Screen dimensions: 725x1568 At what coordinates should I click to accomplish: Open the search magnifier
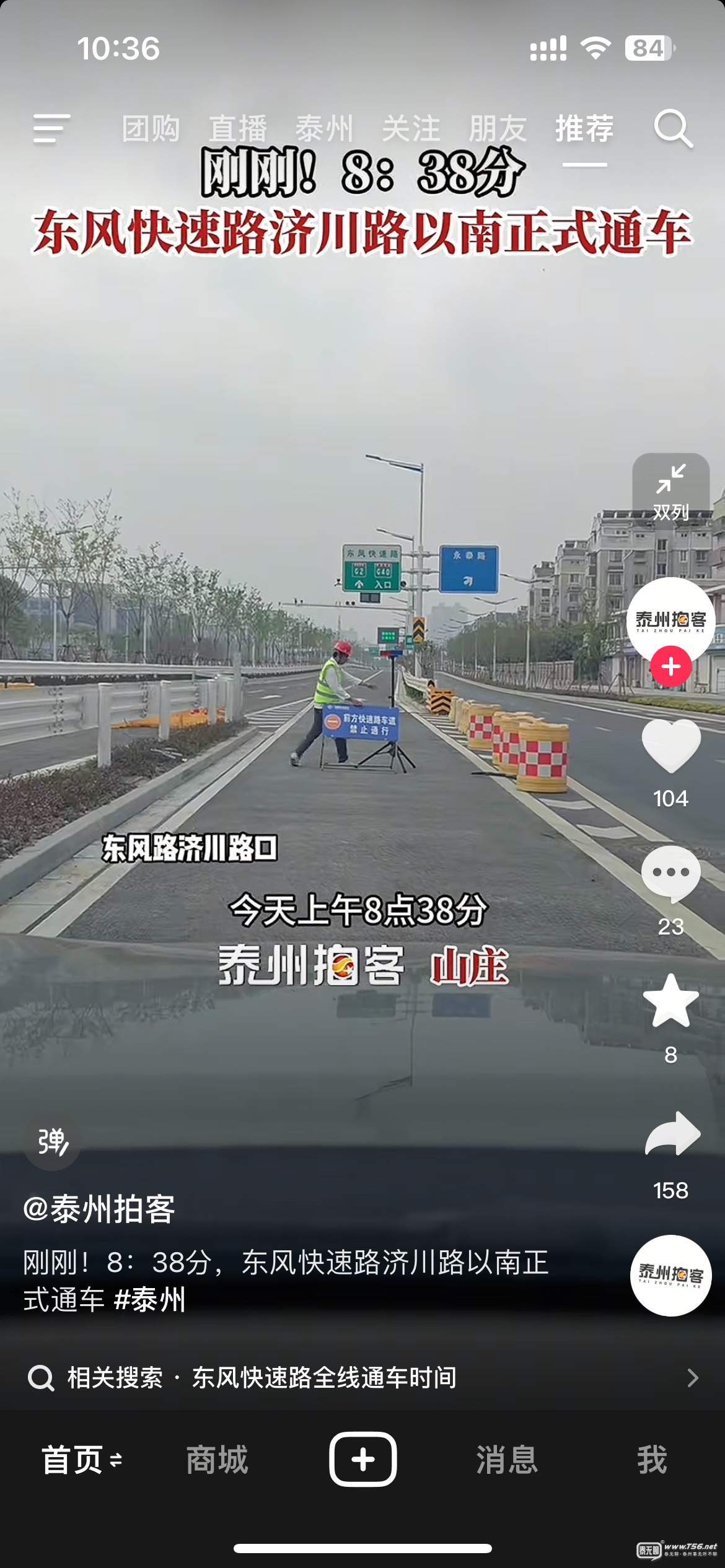pyautogui.click(x=672, y=129)
